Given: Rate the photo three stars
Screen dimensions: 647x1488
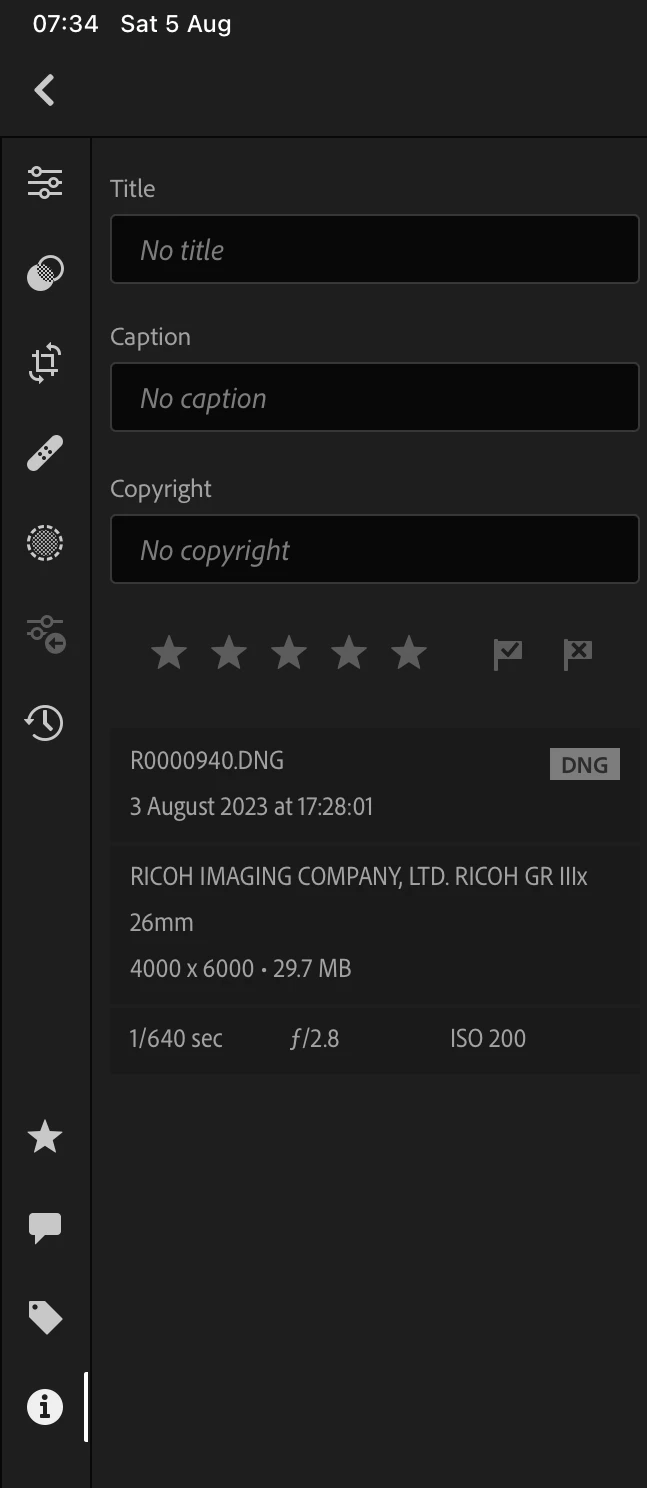Looking at the screenshot, I should [x=289, y=654].
